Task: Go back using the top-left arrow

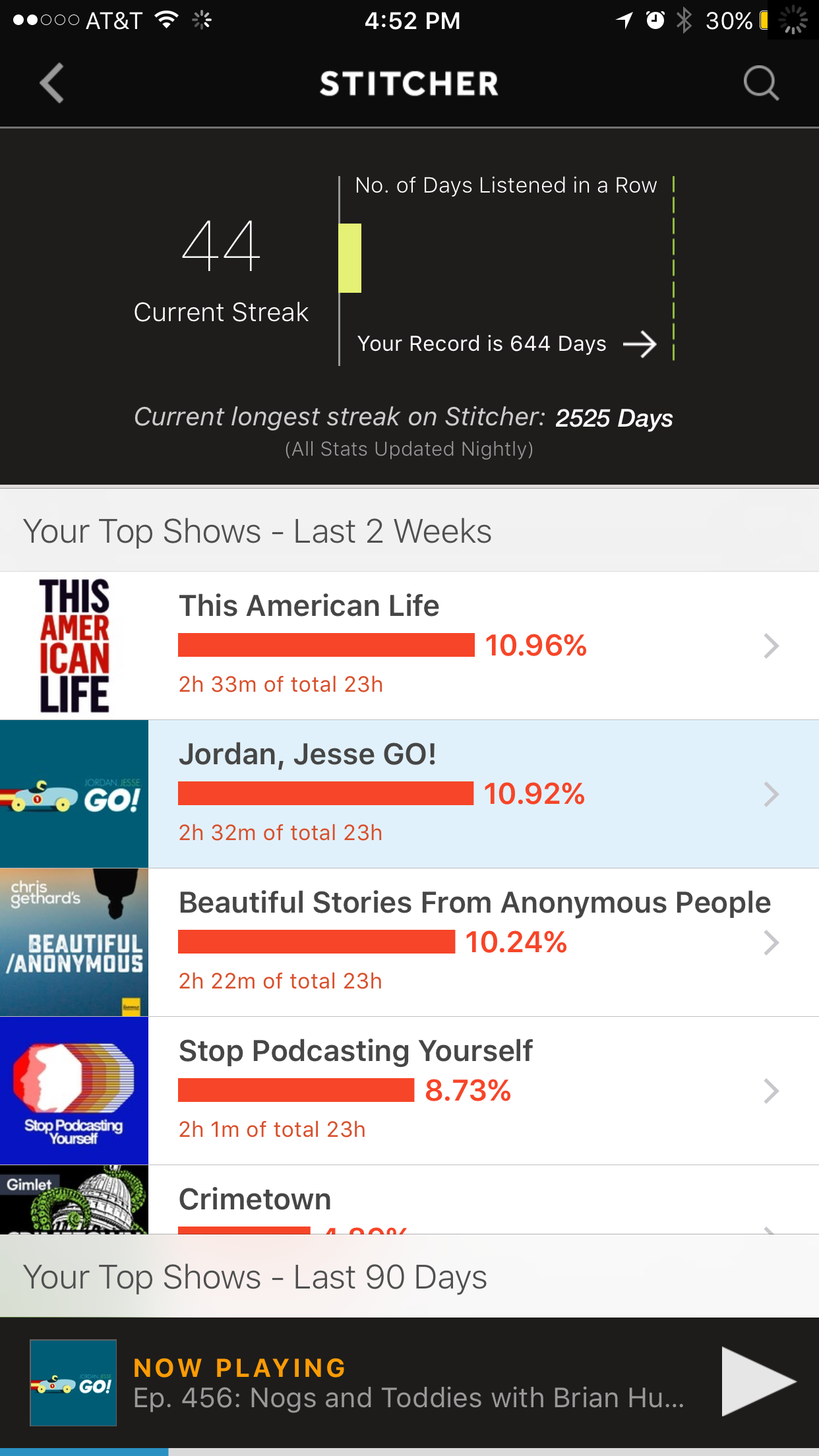Action: 52,83
